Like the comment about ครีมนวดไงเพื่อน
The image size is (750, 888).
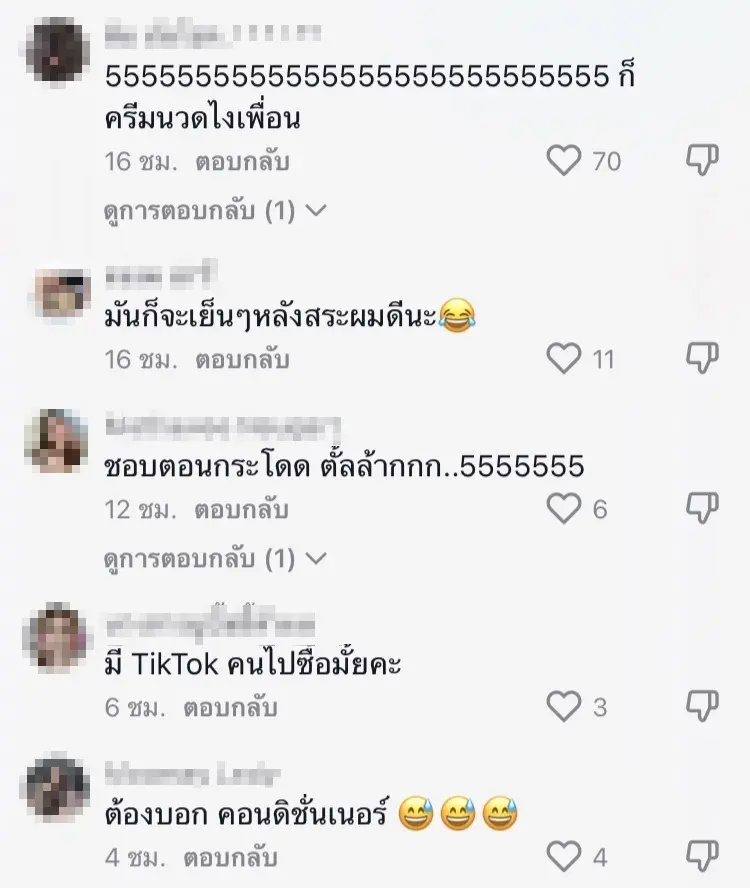pos(565,160)
